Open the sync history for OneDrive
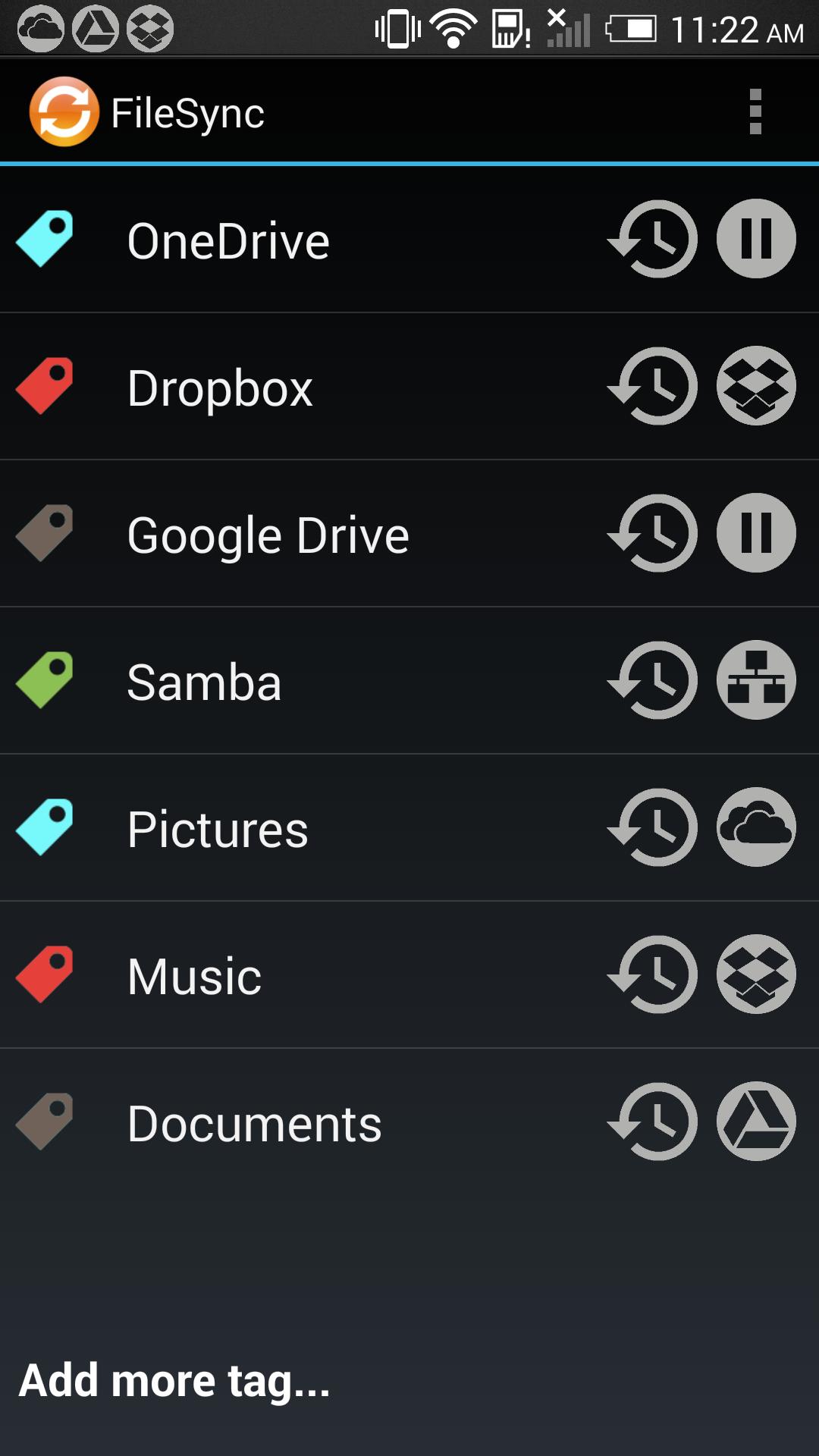819x1456 pixels. click(654, 240)
